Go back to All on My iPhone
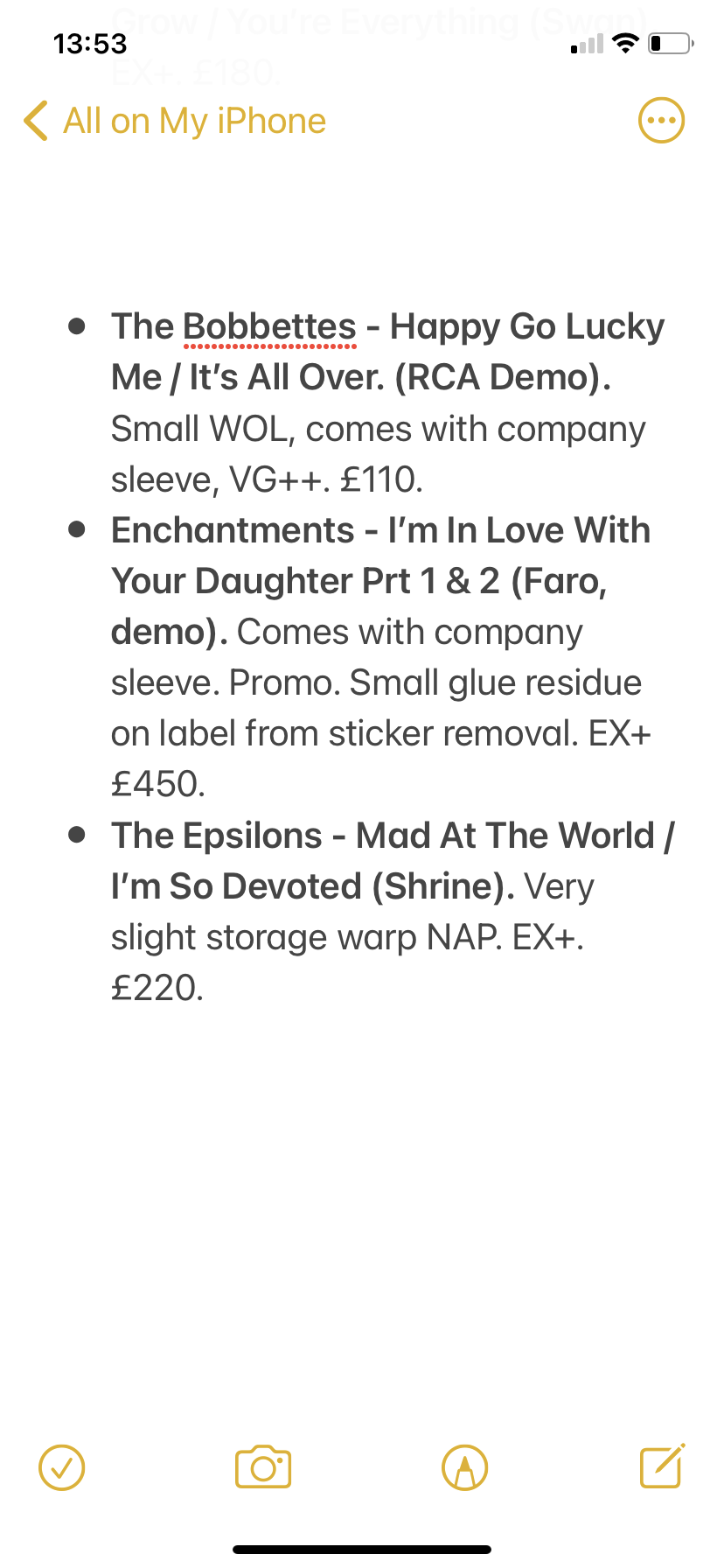 click(175, 121)
